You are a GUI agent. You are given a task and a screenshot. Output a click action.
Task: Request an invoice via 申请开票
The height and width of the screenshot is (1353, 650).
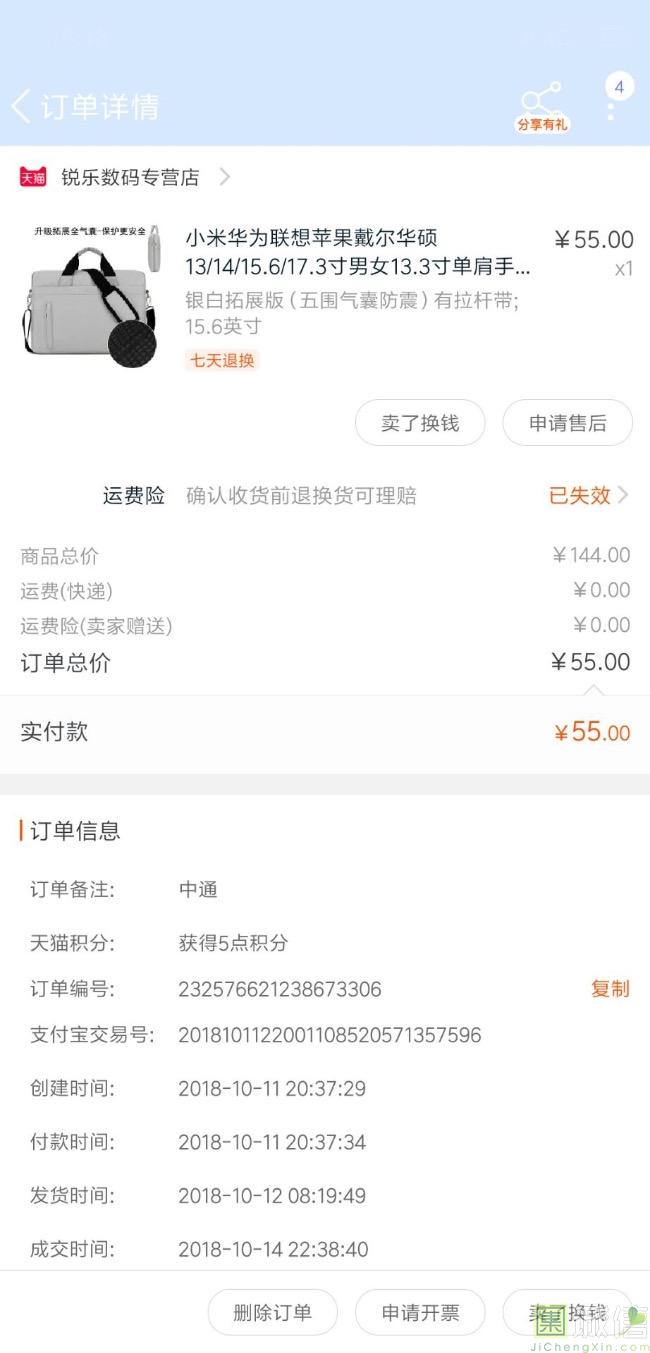pos(420,1312)
